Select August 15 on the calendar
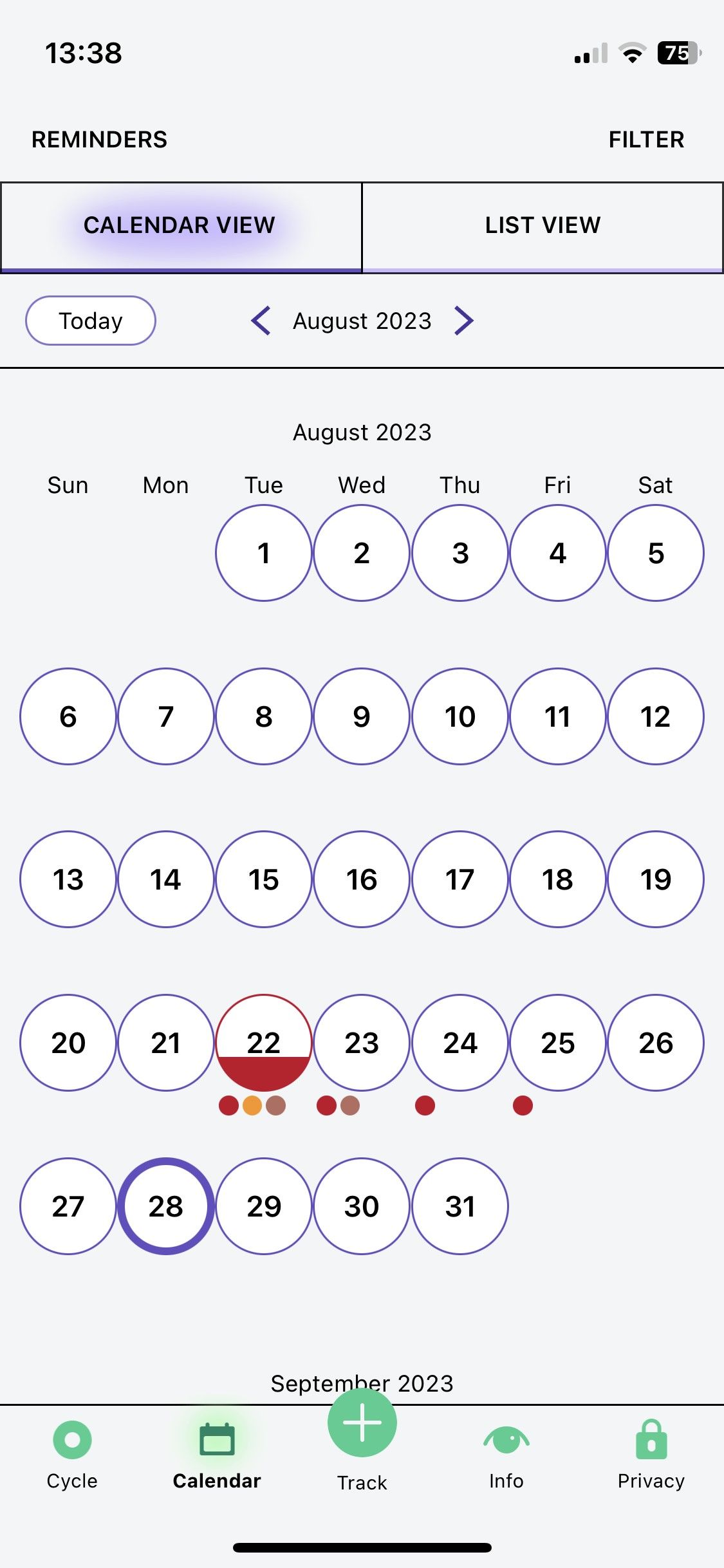 pyautogui.click(x=263, y=879)
